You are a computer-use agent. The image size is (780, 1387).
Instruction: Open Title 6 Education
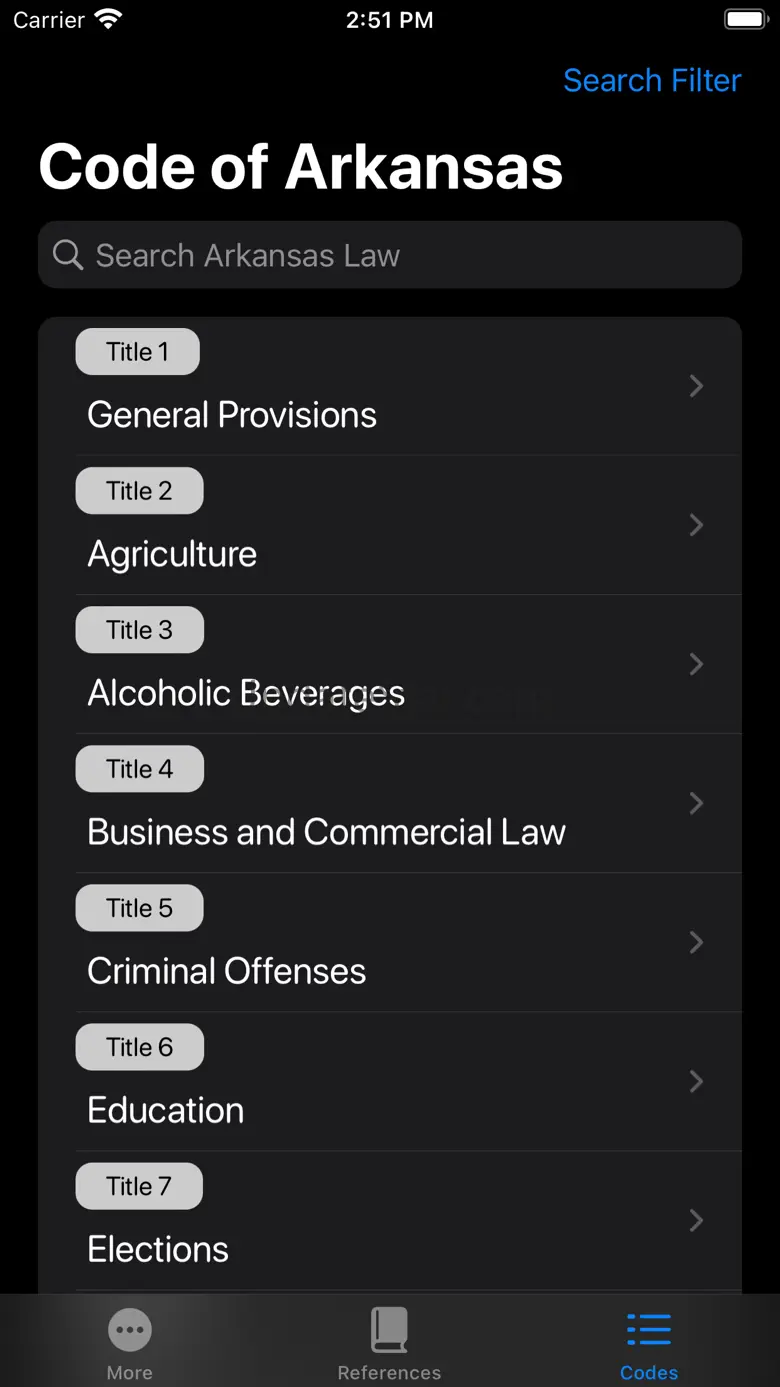(390, 1082)
